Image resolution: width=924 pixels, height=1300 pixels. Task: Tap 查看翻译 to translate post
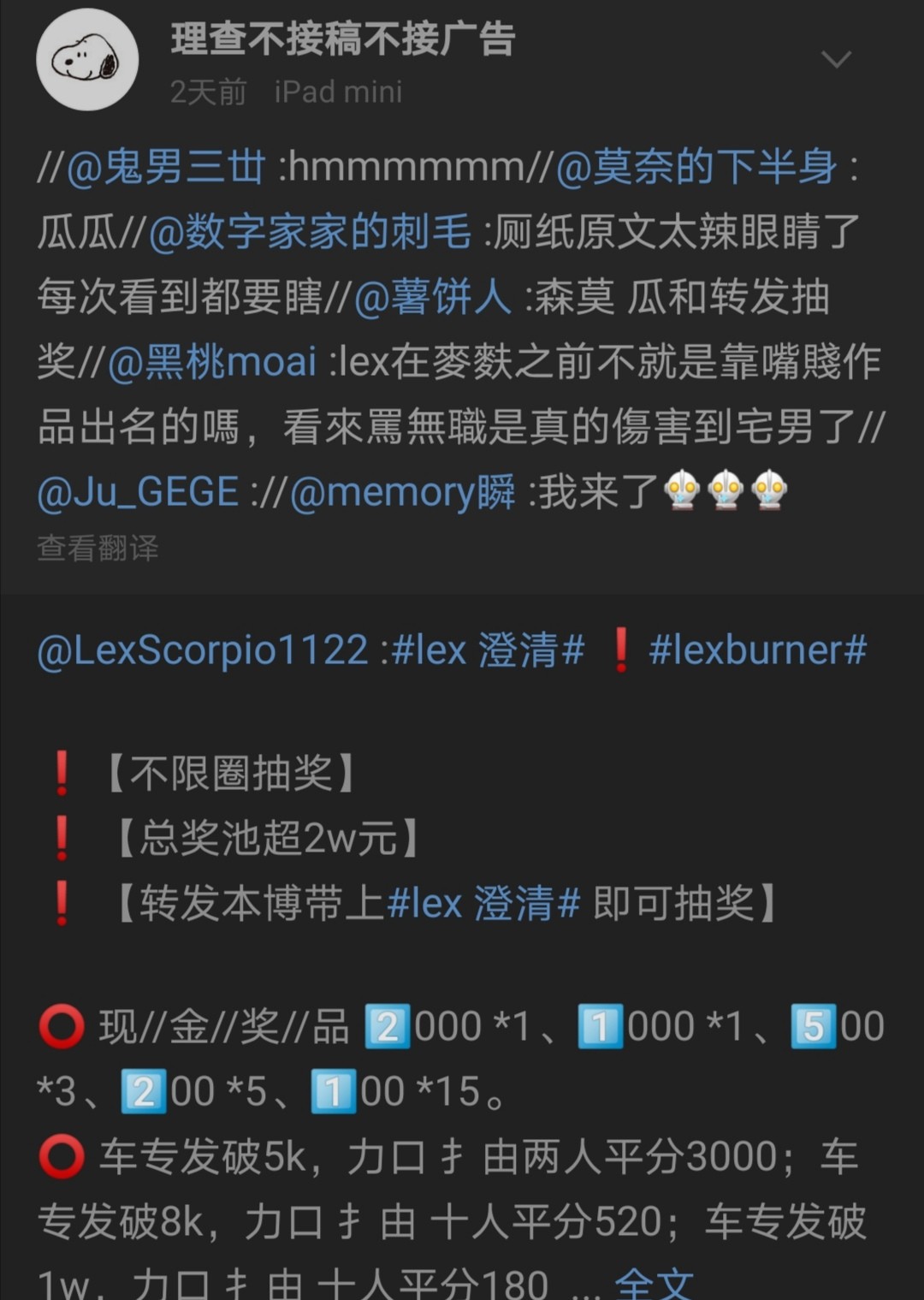(98, 548)
